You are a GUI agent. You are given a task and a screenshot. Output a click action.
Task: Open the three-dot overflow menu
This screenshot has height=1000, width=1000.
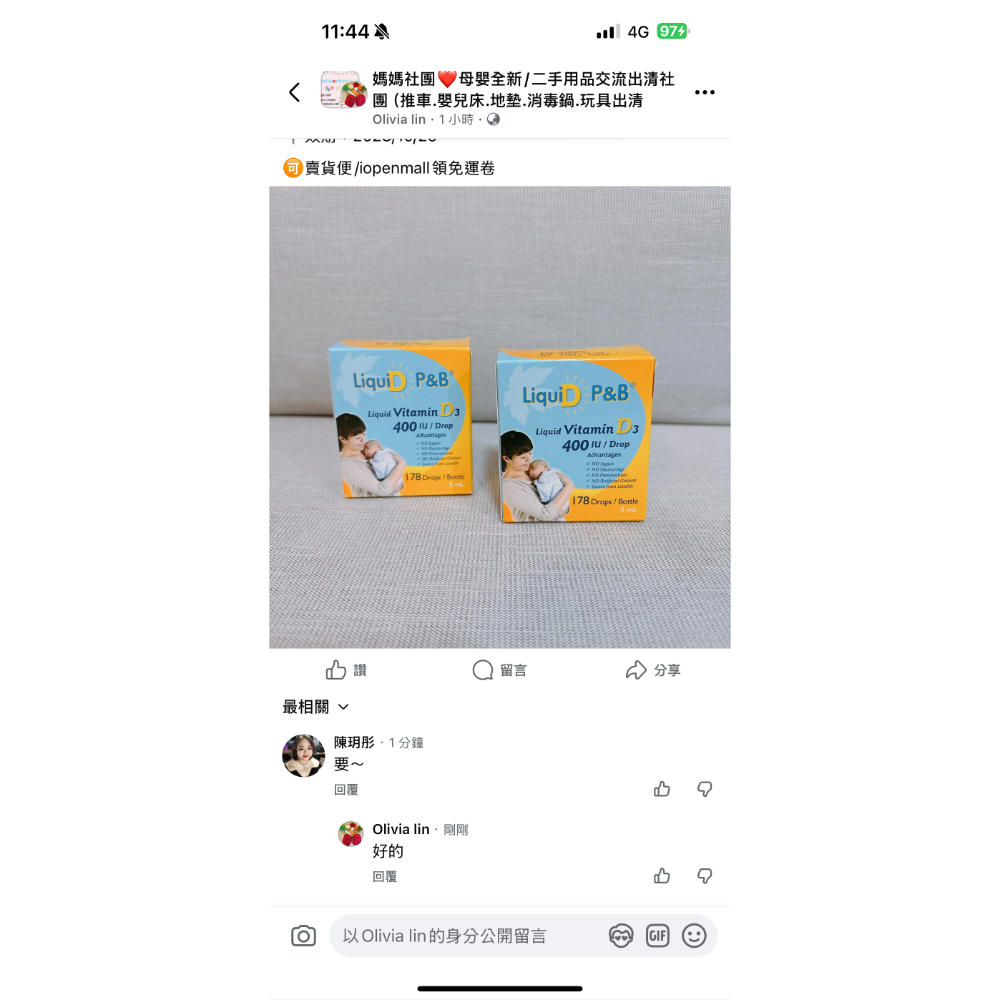tap(705, 92)
